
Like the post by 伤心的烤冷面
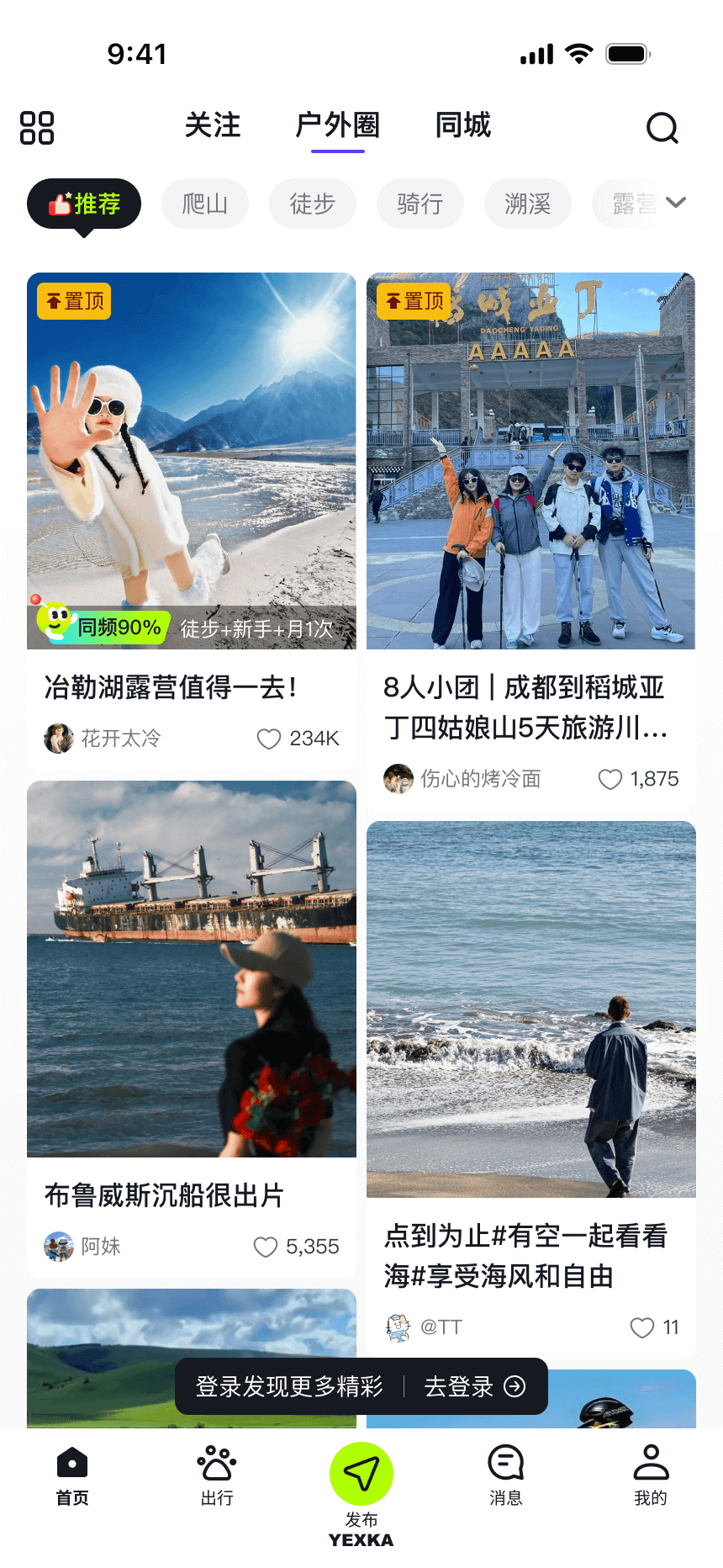pos(610,779)
